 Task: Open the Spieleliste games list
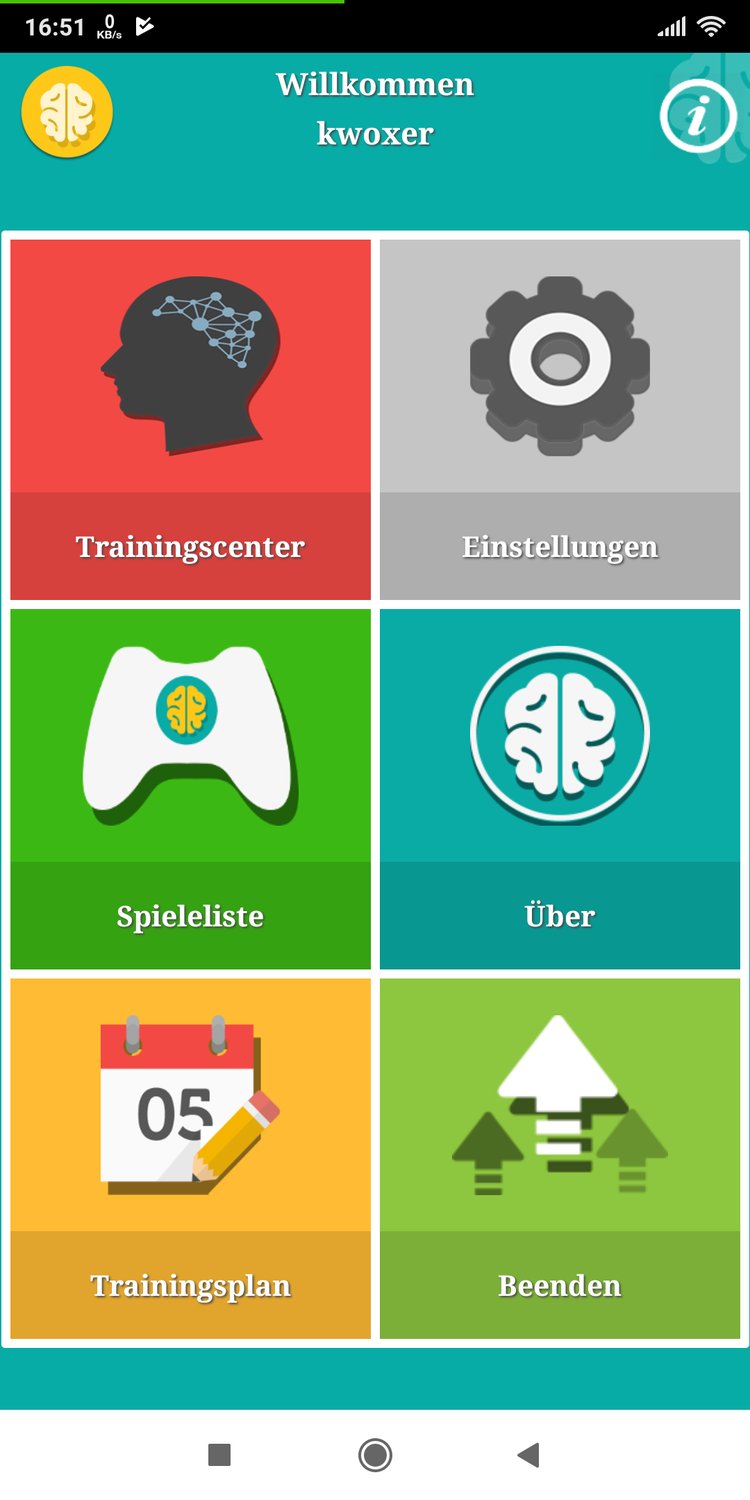[190, 789]
